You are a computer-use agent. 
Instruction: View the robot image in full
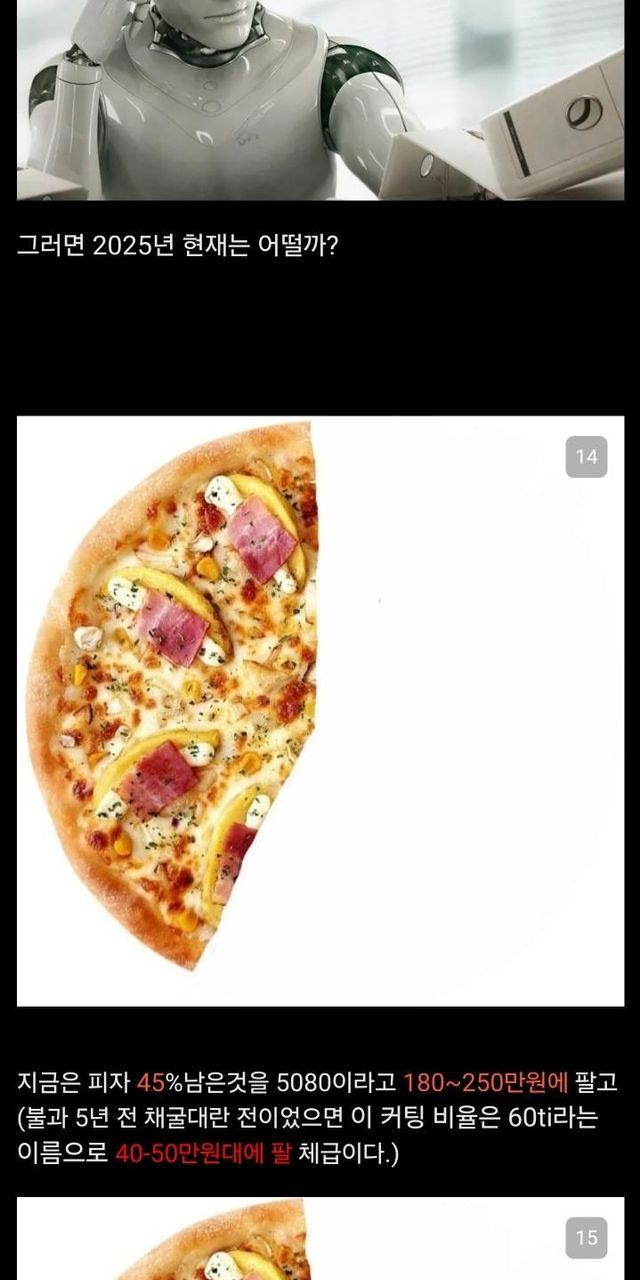tap(320, 100)
